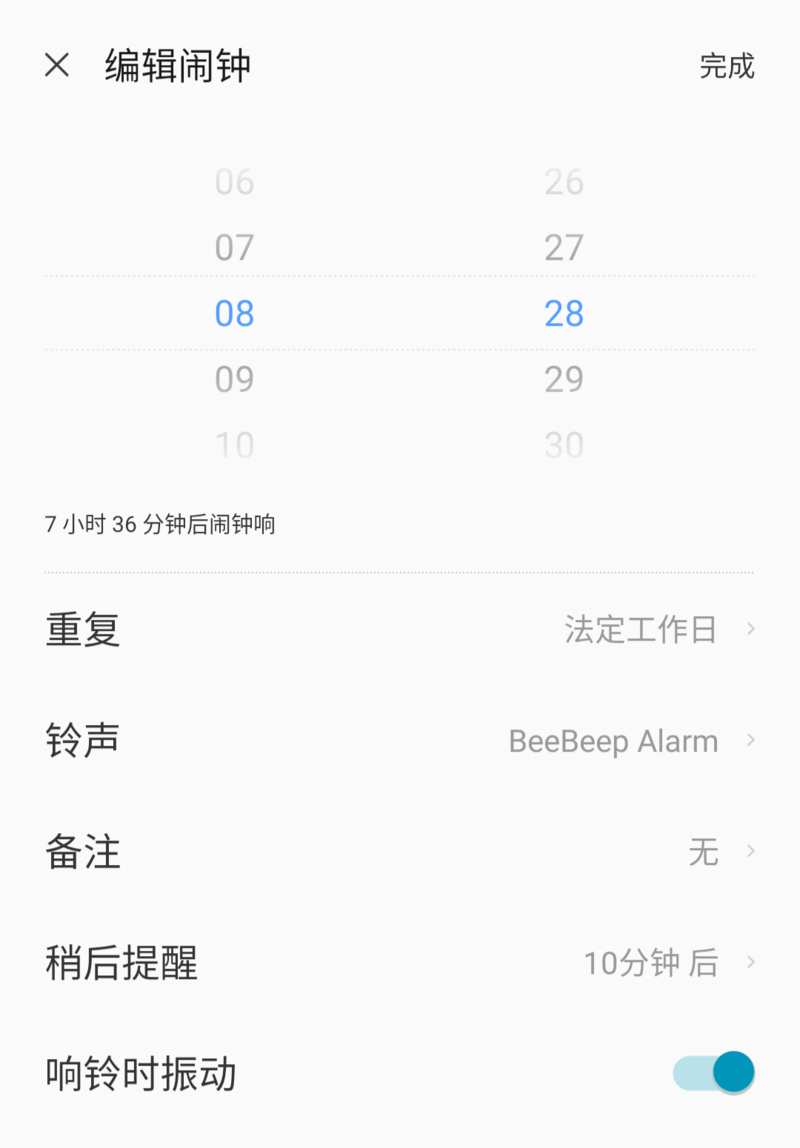Open the 备注 note setting
This screenshot has width=800, height=1148.
click(x=400, y=852)
